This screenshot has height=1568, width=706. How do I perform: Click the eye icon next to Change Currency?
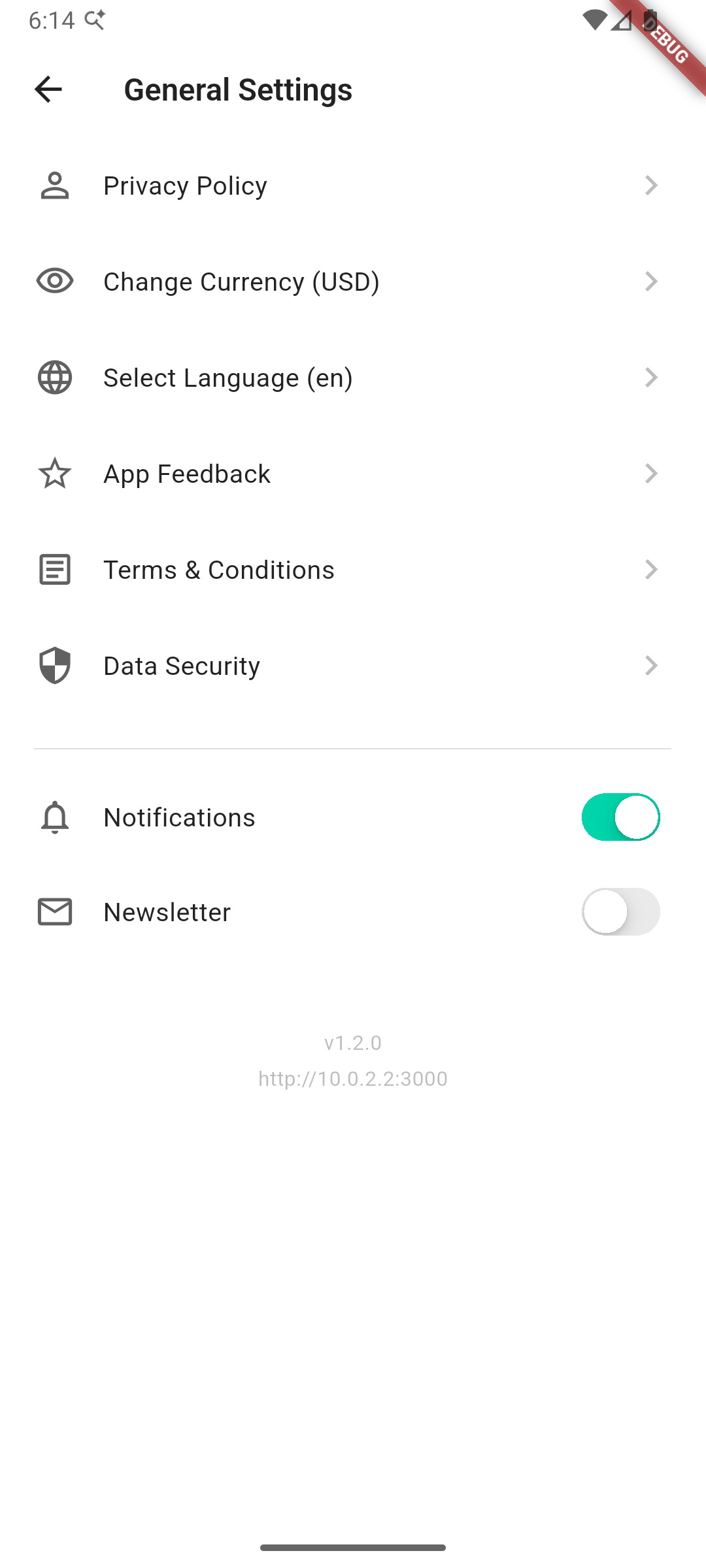(54, 282)
